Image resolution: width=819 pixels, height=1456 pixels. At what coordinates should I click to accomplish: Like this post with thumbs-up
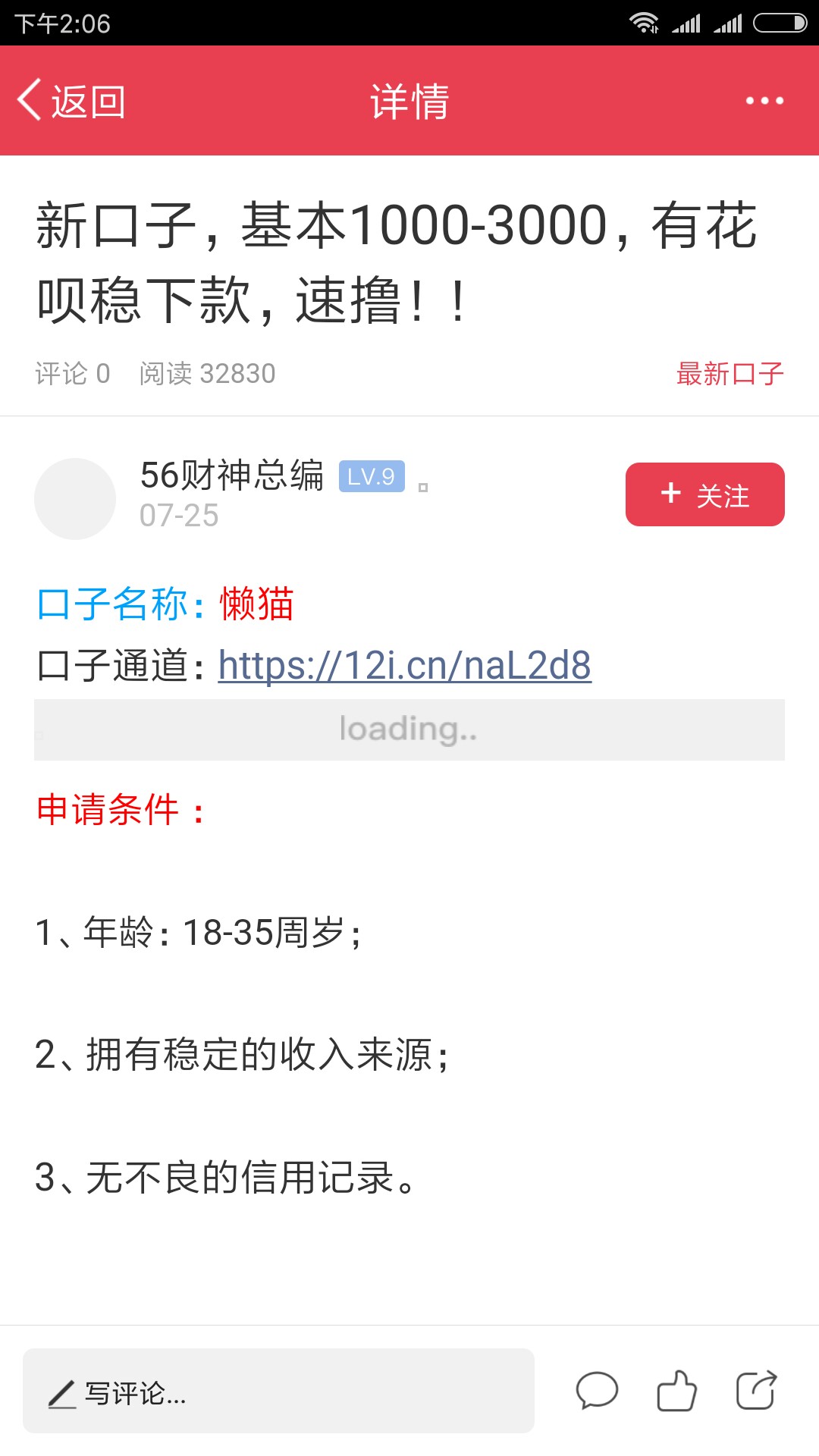pyautogui.click(x=676, y=1391)
